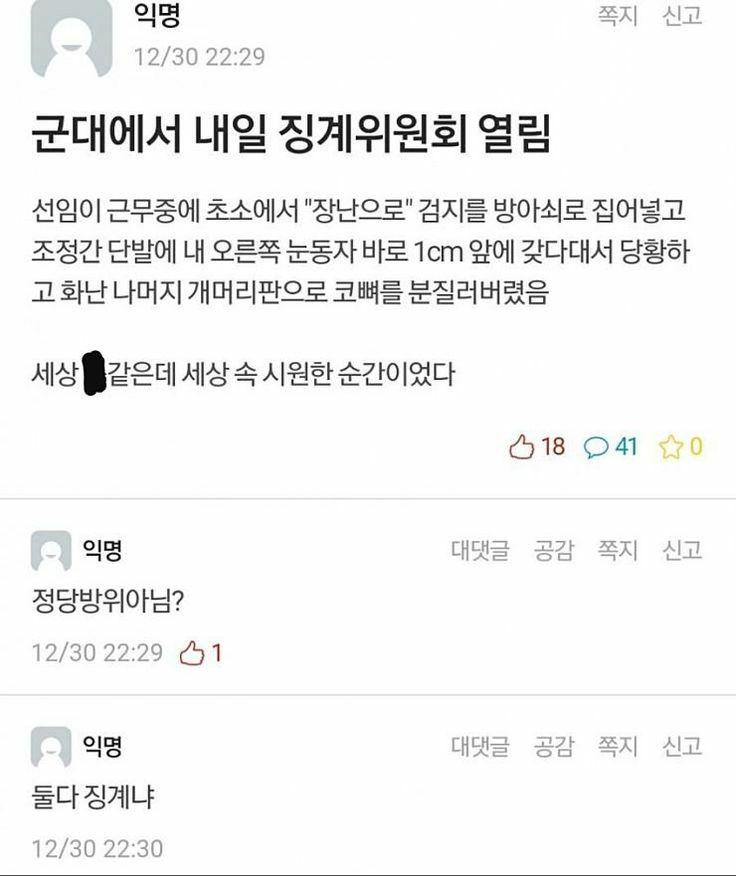Report the post with top 신고

(682, 16)
